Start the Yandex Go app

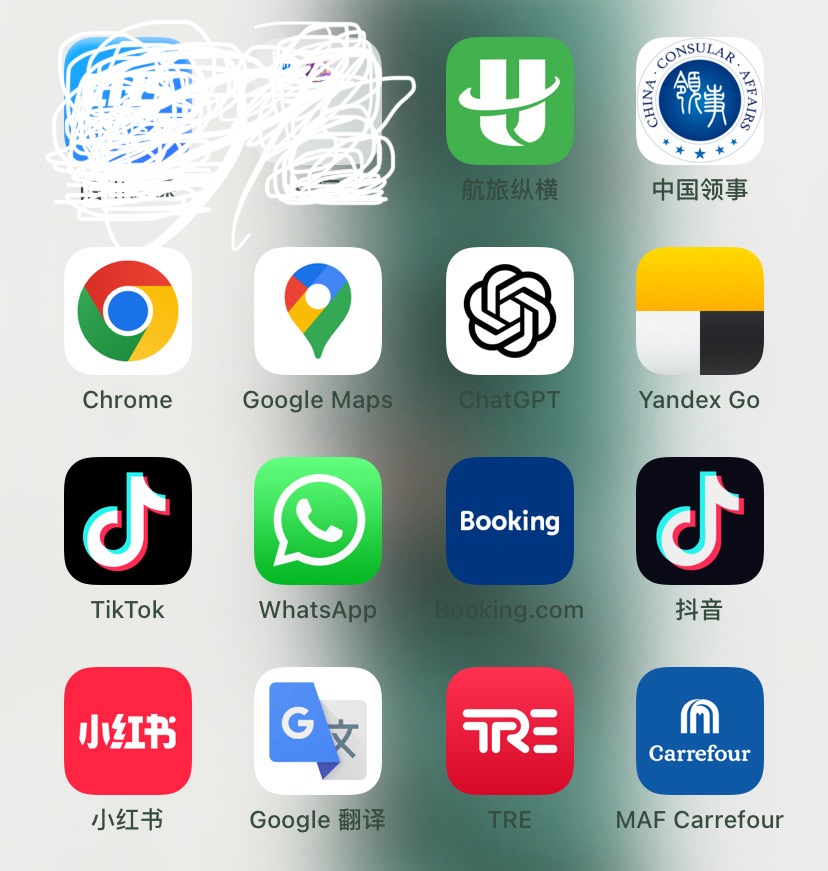699,311
